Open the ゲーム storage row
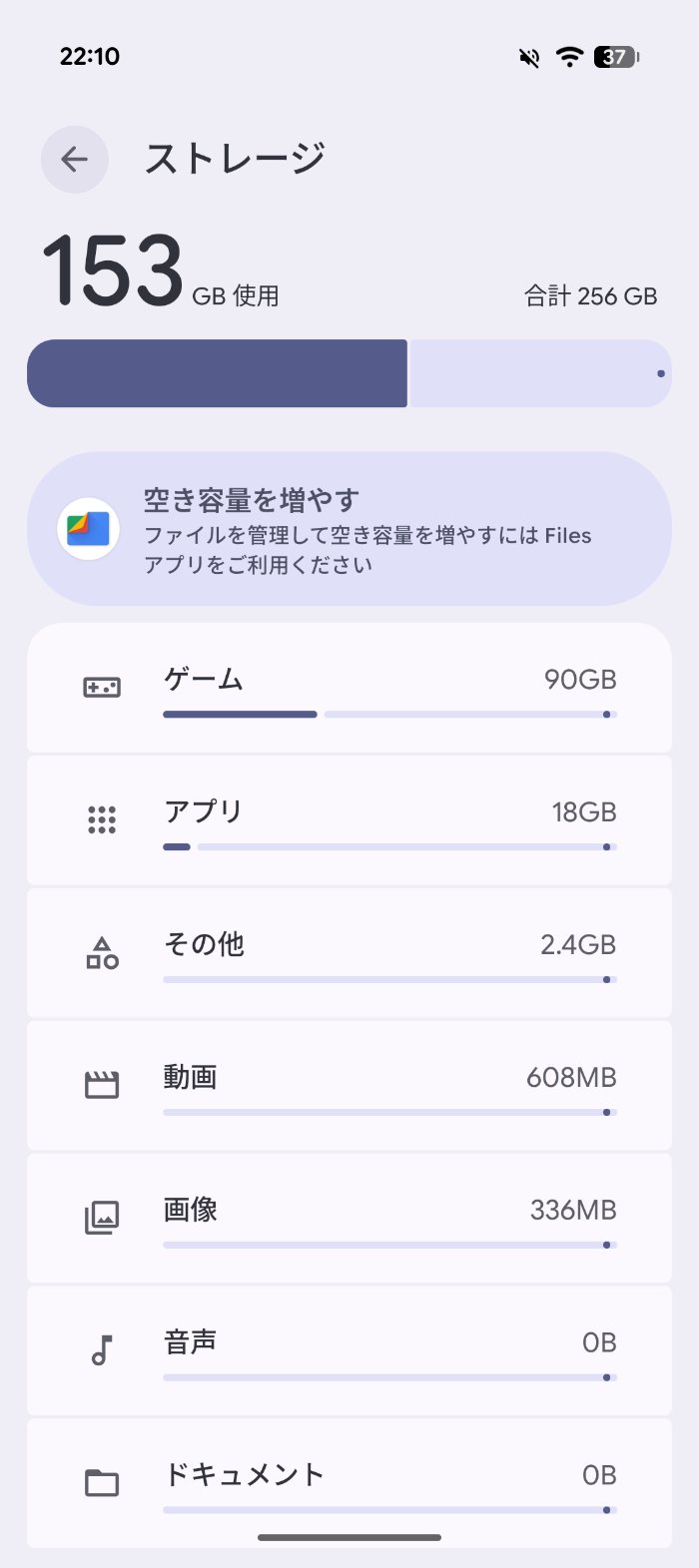The image size is (699, 1568). [x=349, y=688]
